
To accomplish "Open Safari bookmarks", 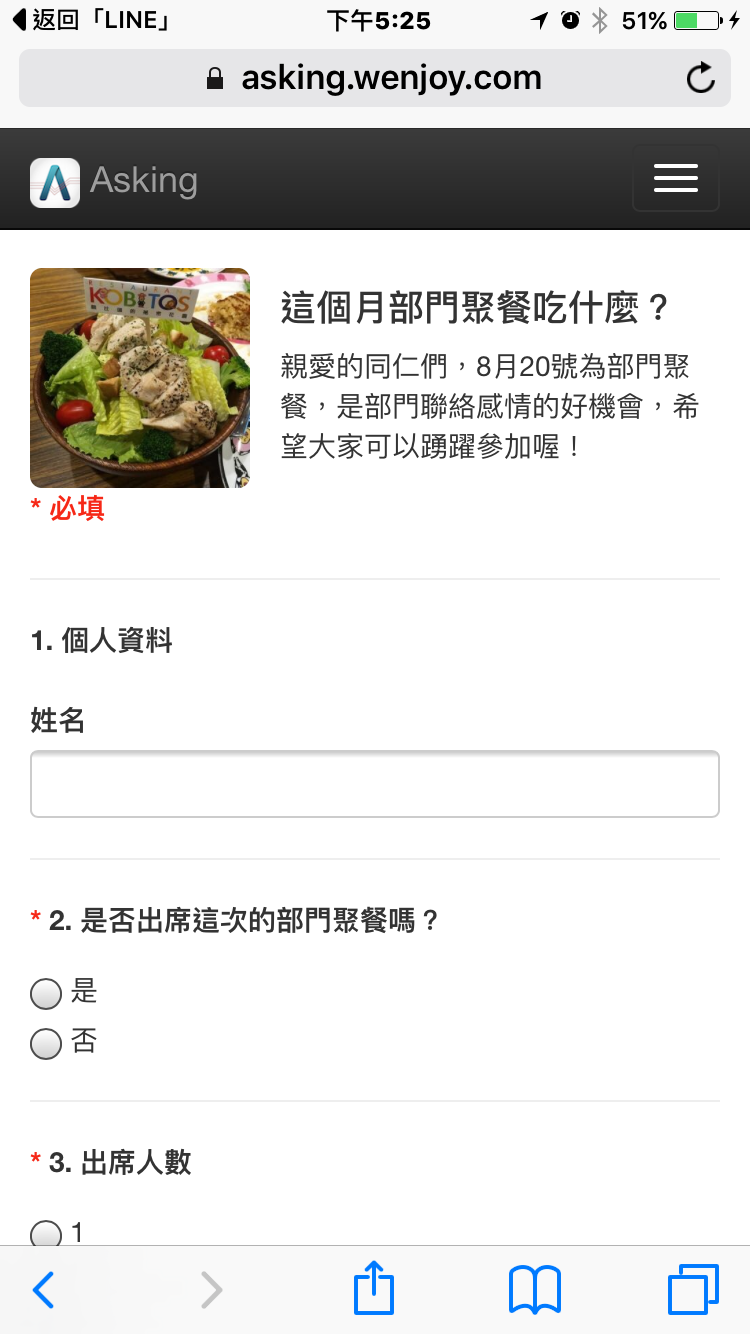I will coord(535,1290).
